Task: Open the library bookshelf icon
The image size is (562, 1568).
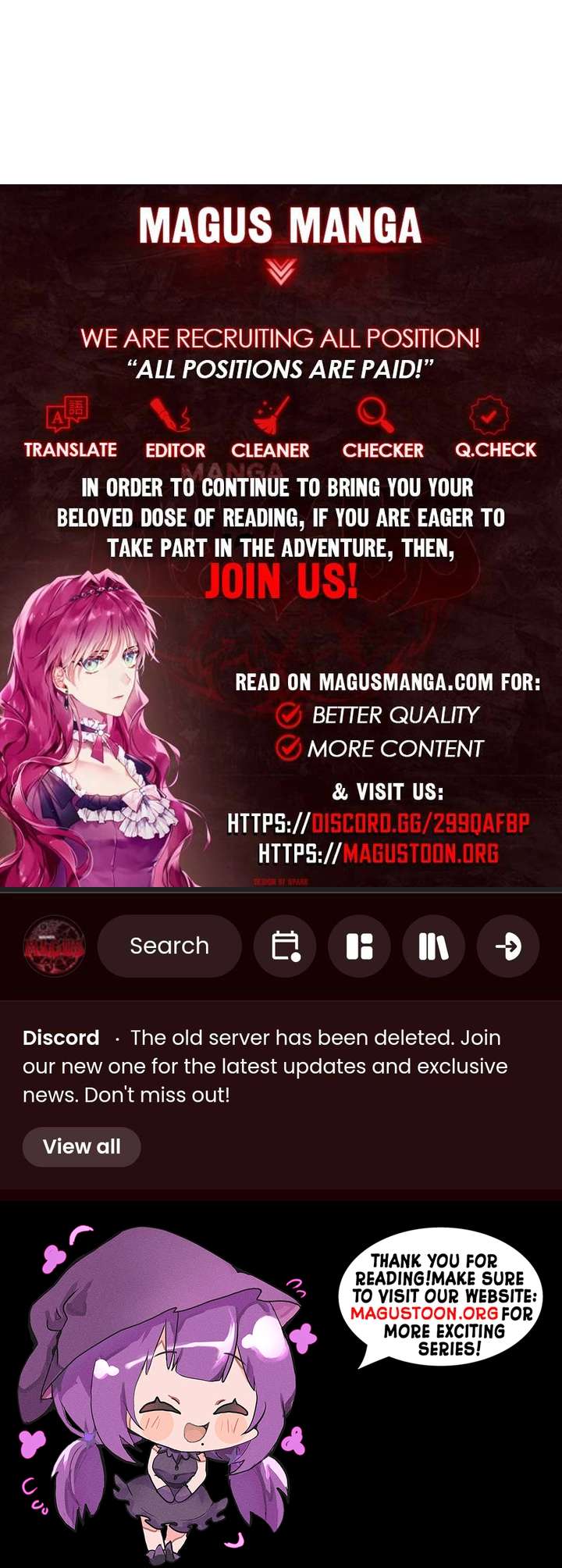Action: click(x=433, y=946)
